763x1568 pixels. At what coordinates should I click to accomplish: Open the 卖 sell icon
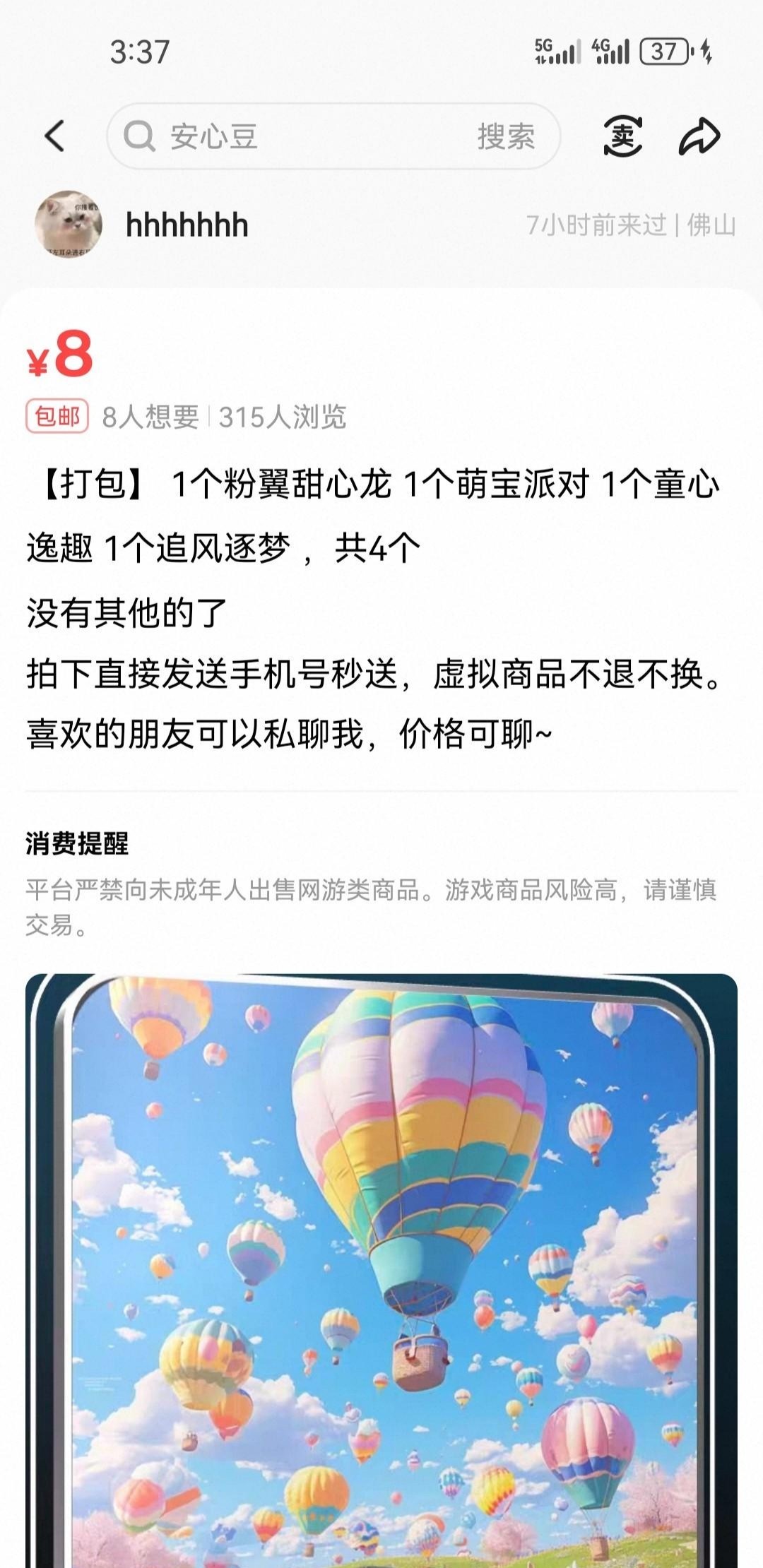(x=622, y=136)
